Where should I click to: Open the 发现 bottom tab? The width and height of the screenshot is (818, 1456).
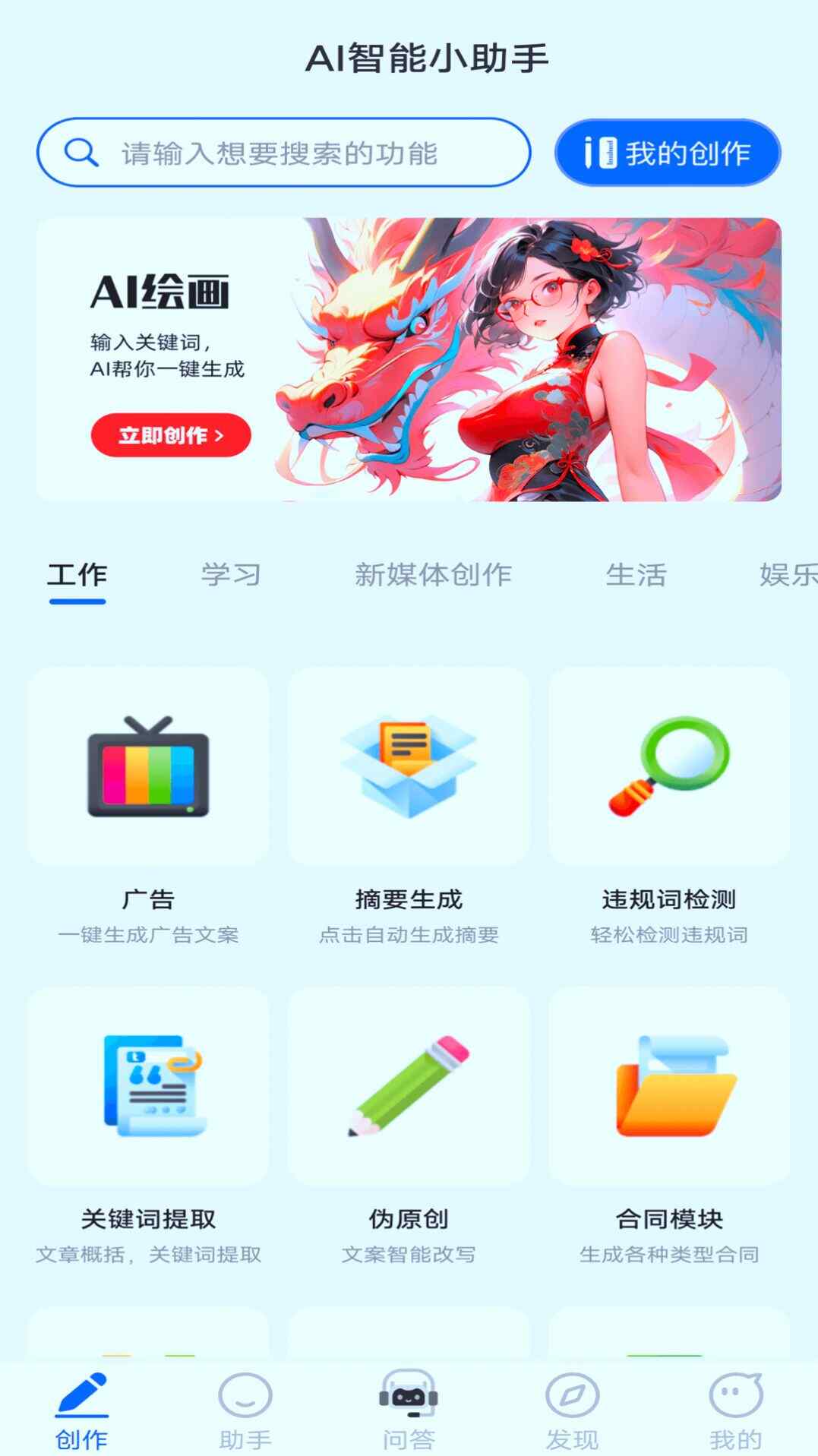pyautogui.click(x=572, y=1410)
